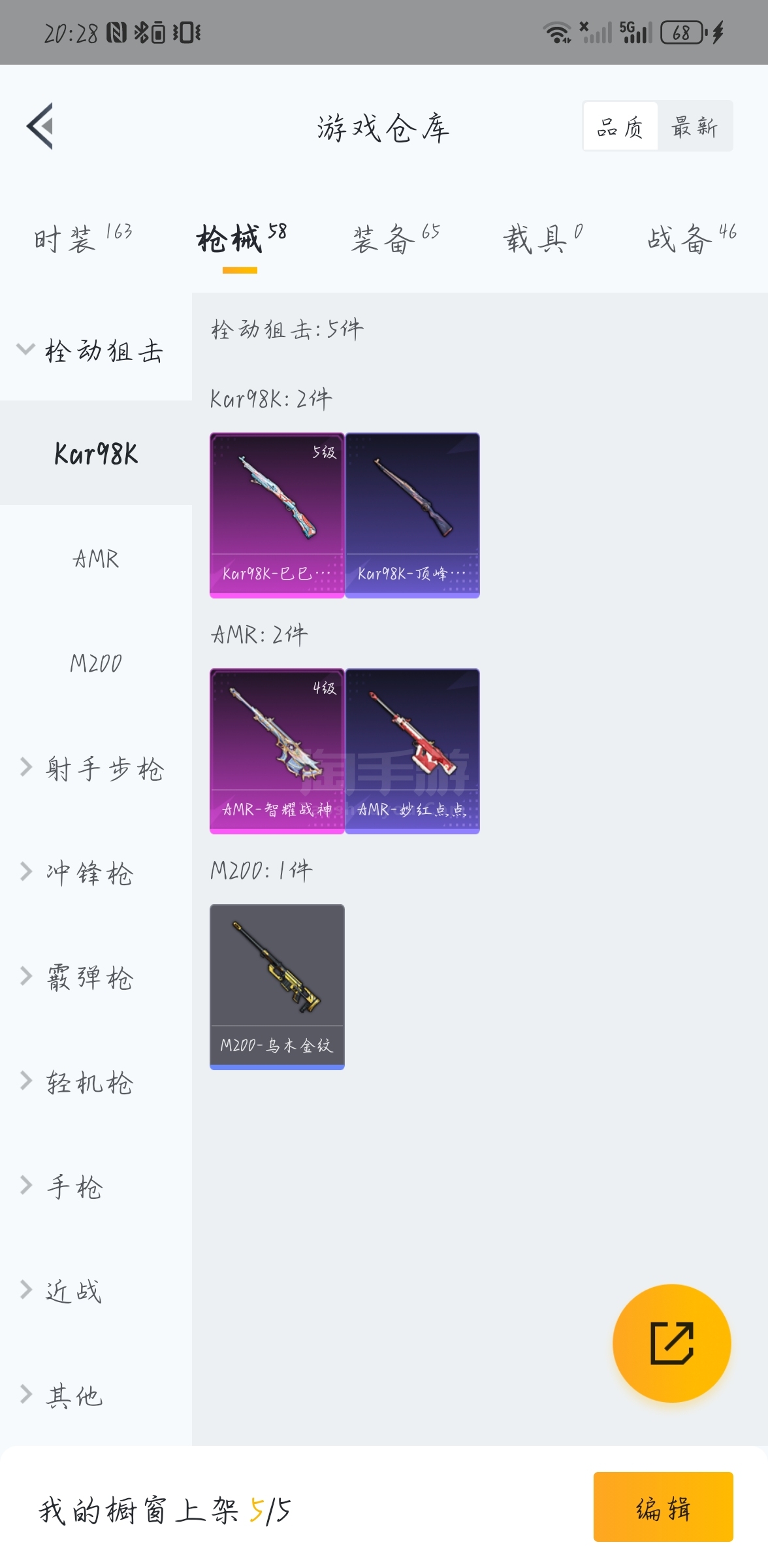This screenshot has height=1568, width=768.
Task: Open the Kar98K-巳巳 skin card
Action: (x=277, y=515)
